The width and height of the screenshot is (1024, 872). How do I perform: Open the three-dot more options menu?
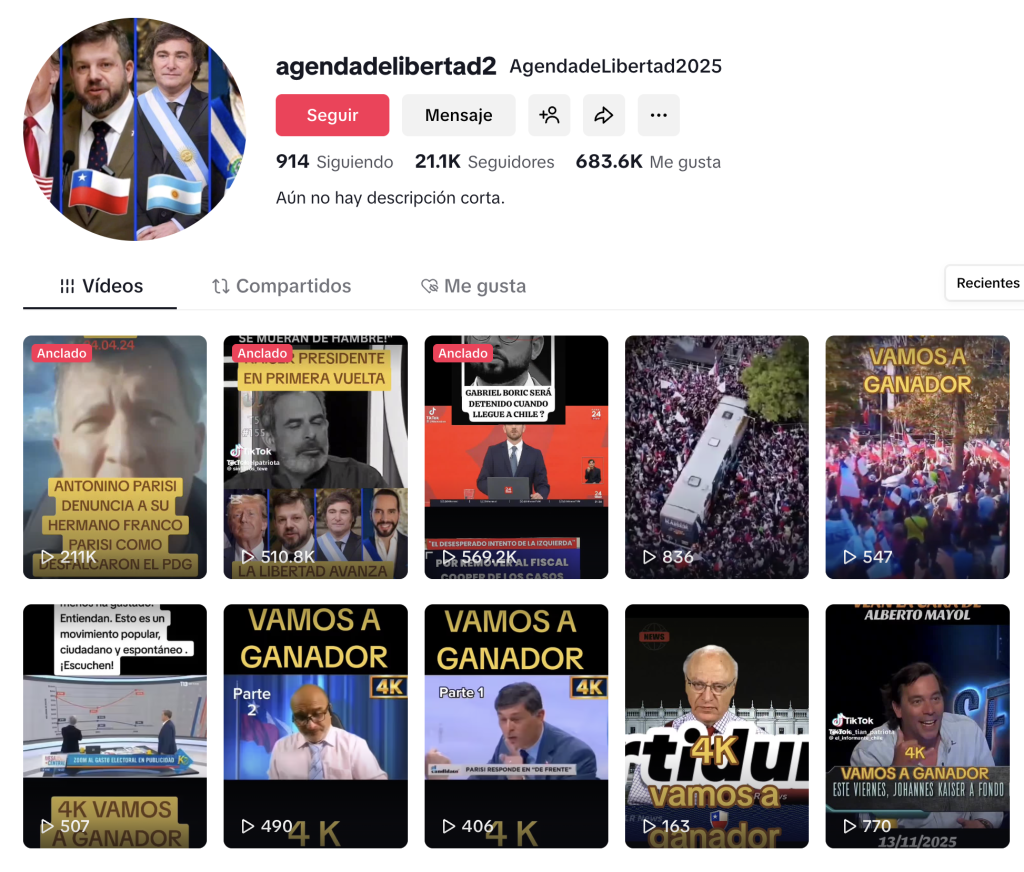point(658,115)
